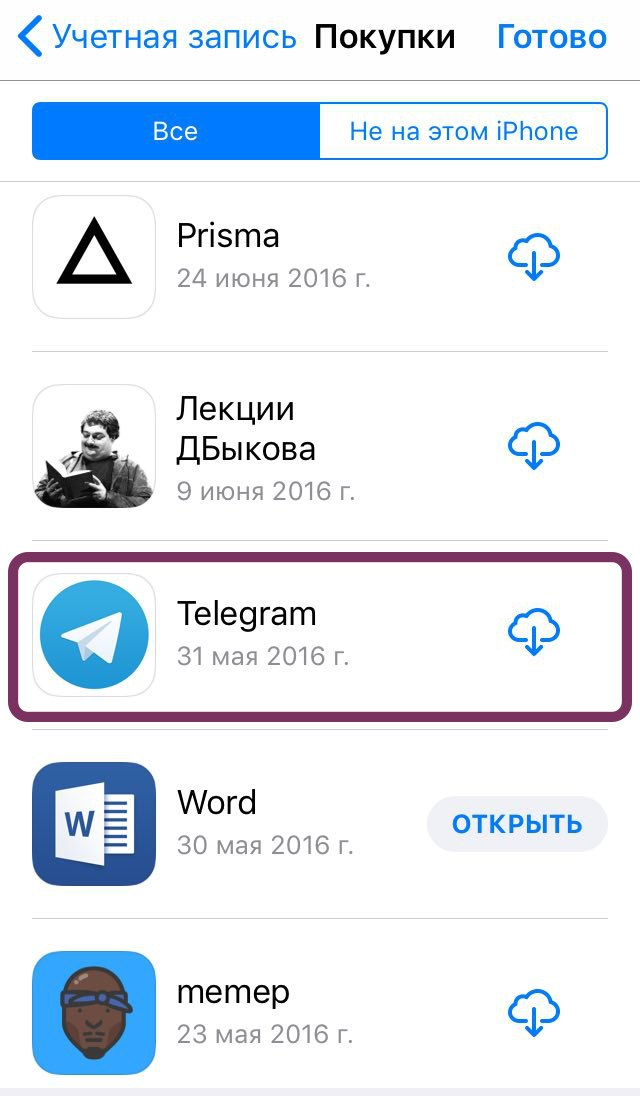The height and width of the screenshot is (1096, 640).
Task: Tap Готово to finish
Action: (551, 38)
